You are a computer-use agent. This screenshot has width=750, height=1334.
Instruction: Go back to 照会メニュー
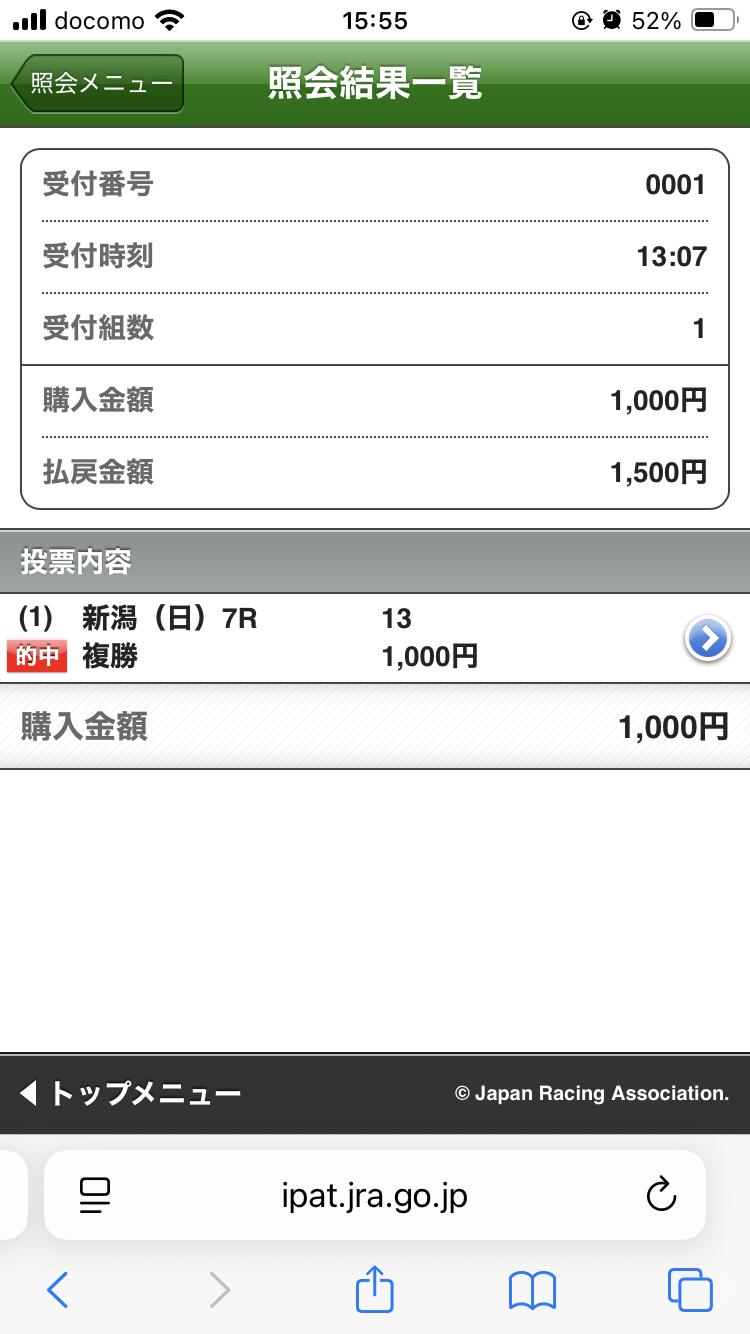pyautogui.click(x=98, y=84)
